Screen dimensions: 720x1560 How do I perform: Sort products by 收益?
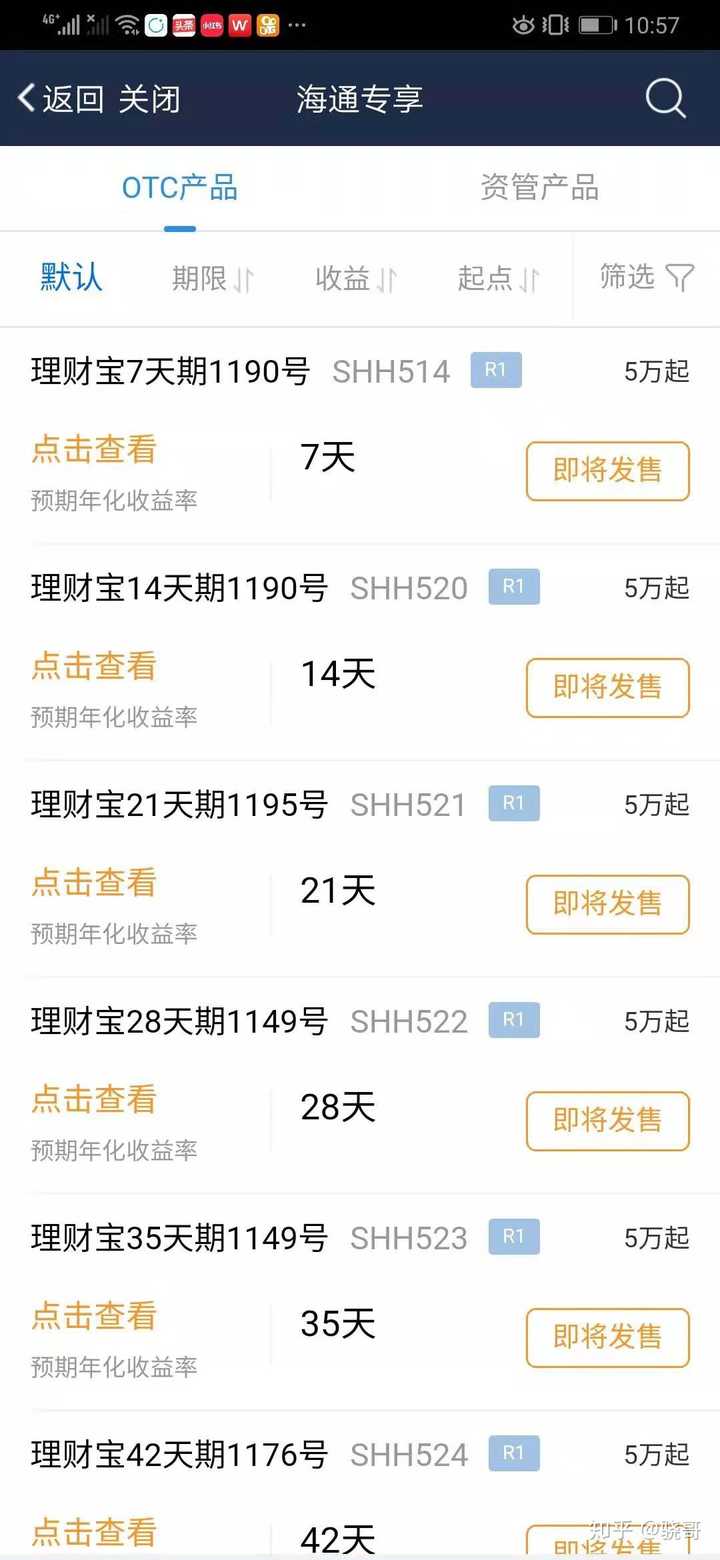coord(356,278)
